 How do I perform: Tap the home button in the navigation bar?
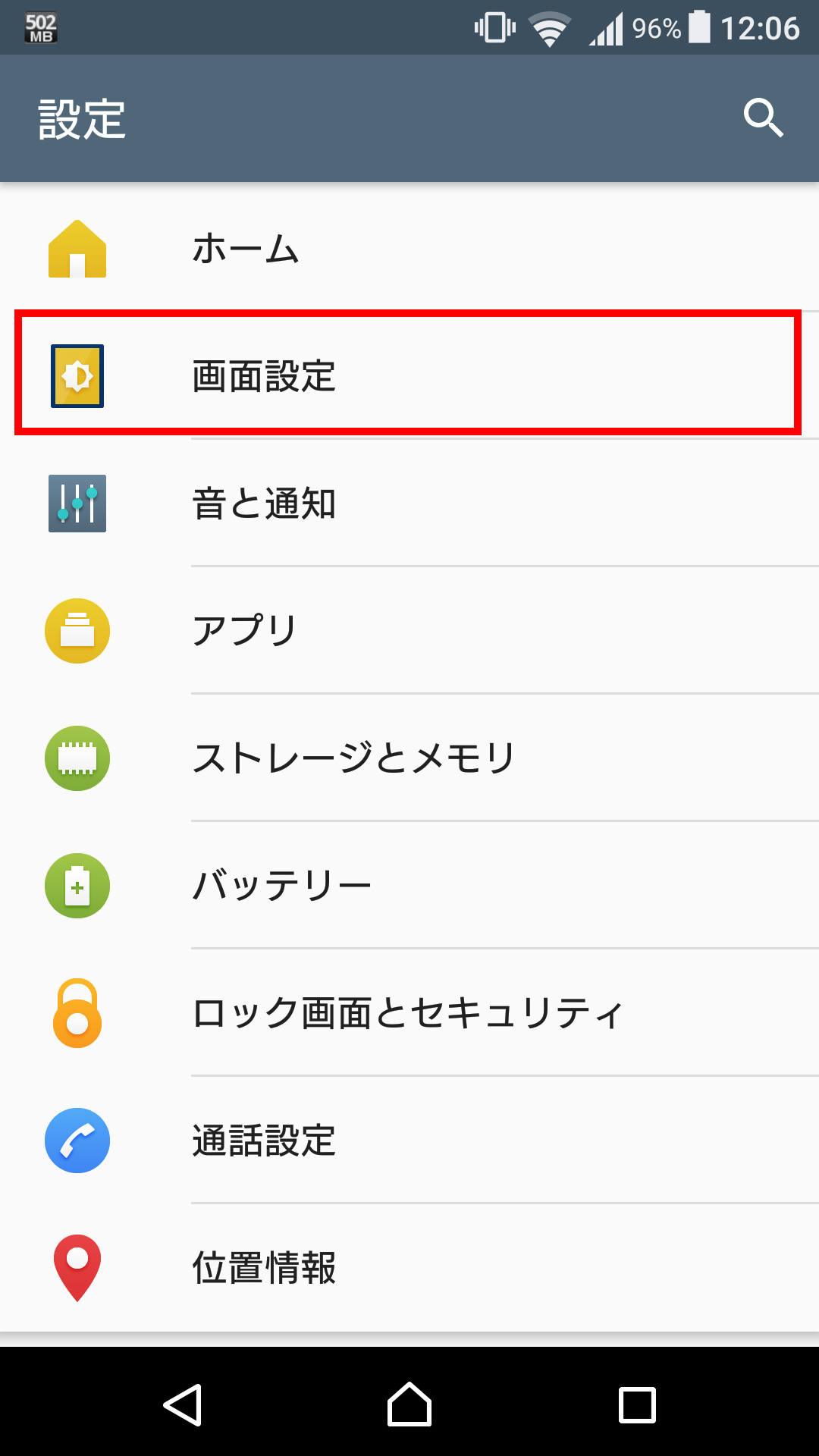point(409,1405)
